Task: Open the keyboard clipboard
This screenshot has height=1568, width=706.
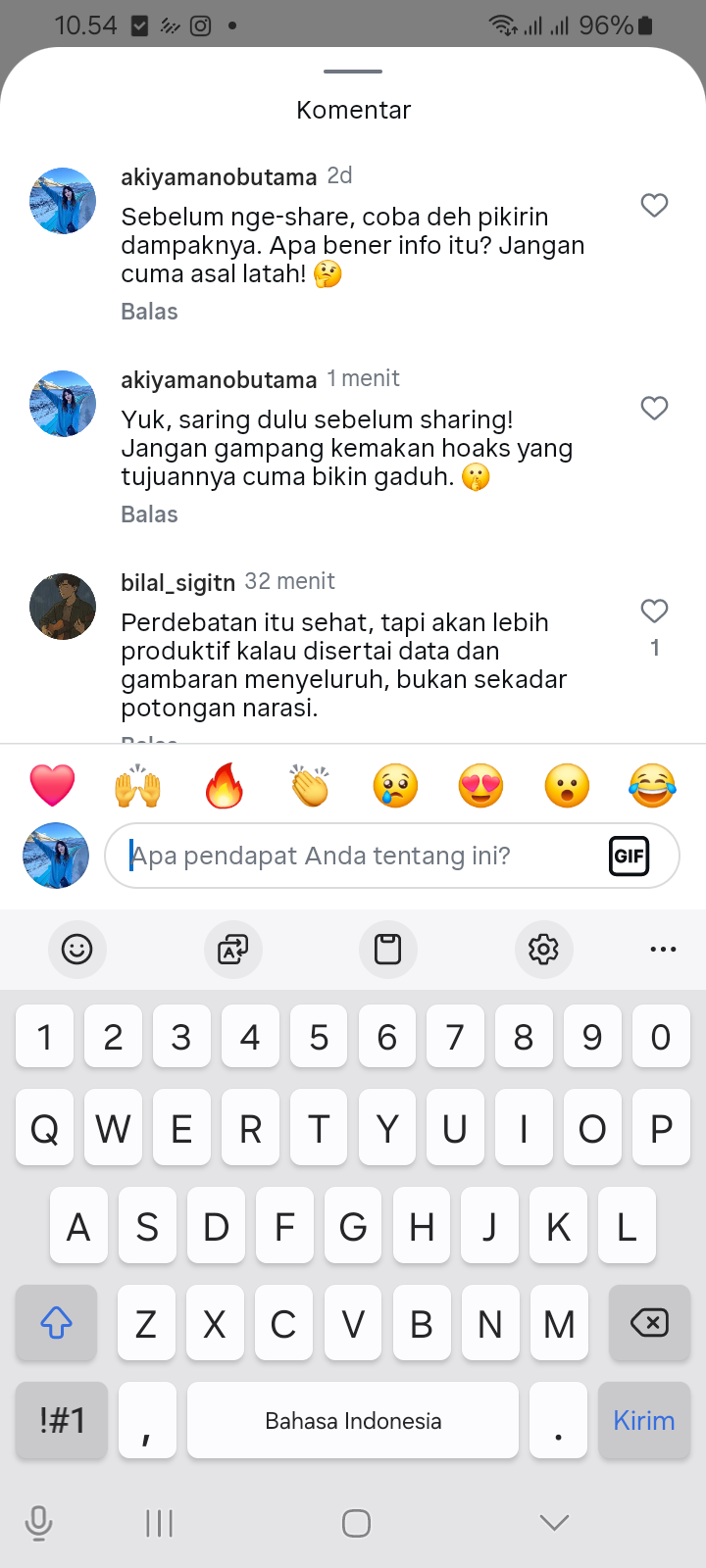Action: [x=388, y=949]
